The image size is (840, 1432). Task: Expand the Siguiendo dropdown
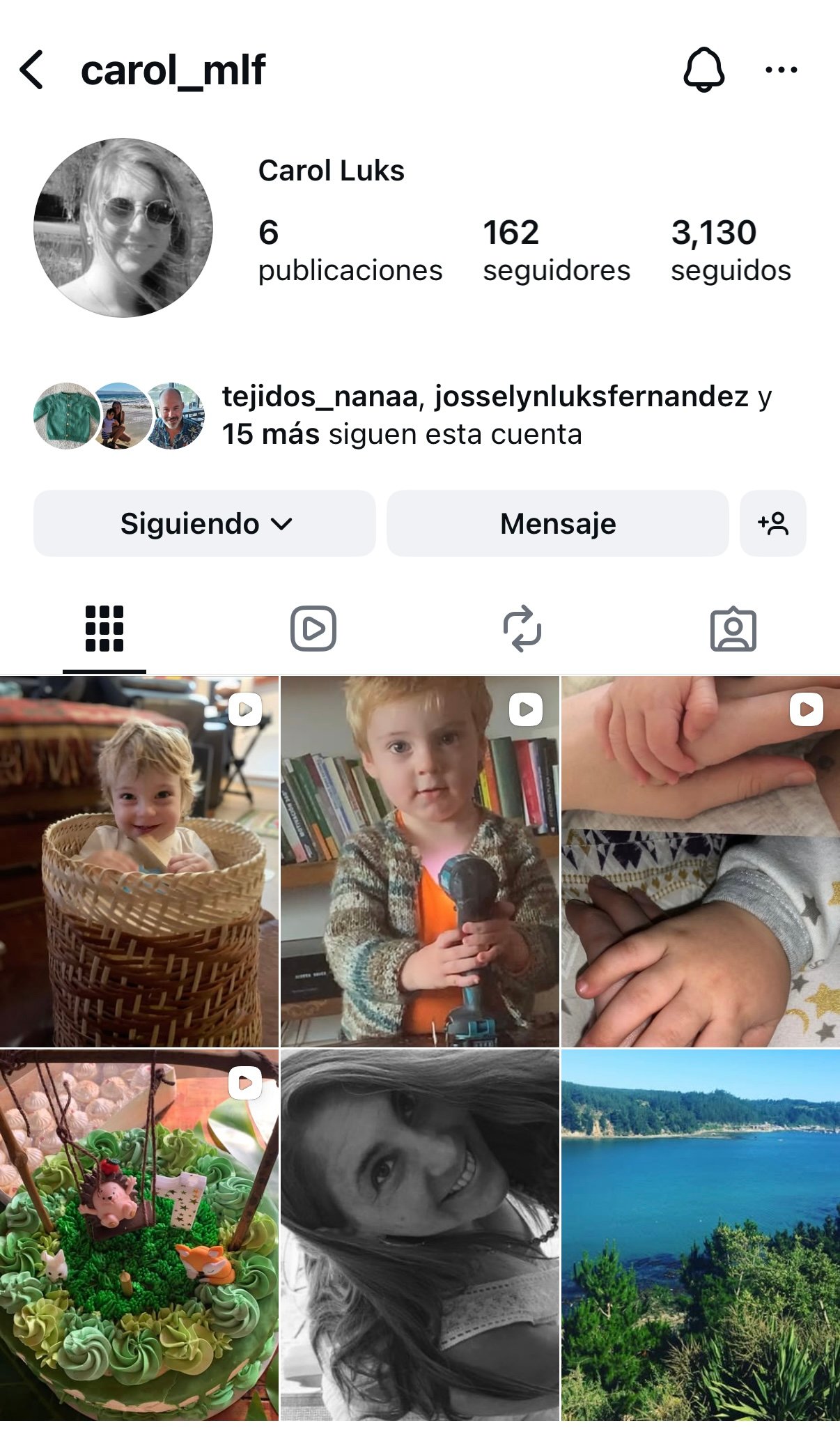[205, 523]
